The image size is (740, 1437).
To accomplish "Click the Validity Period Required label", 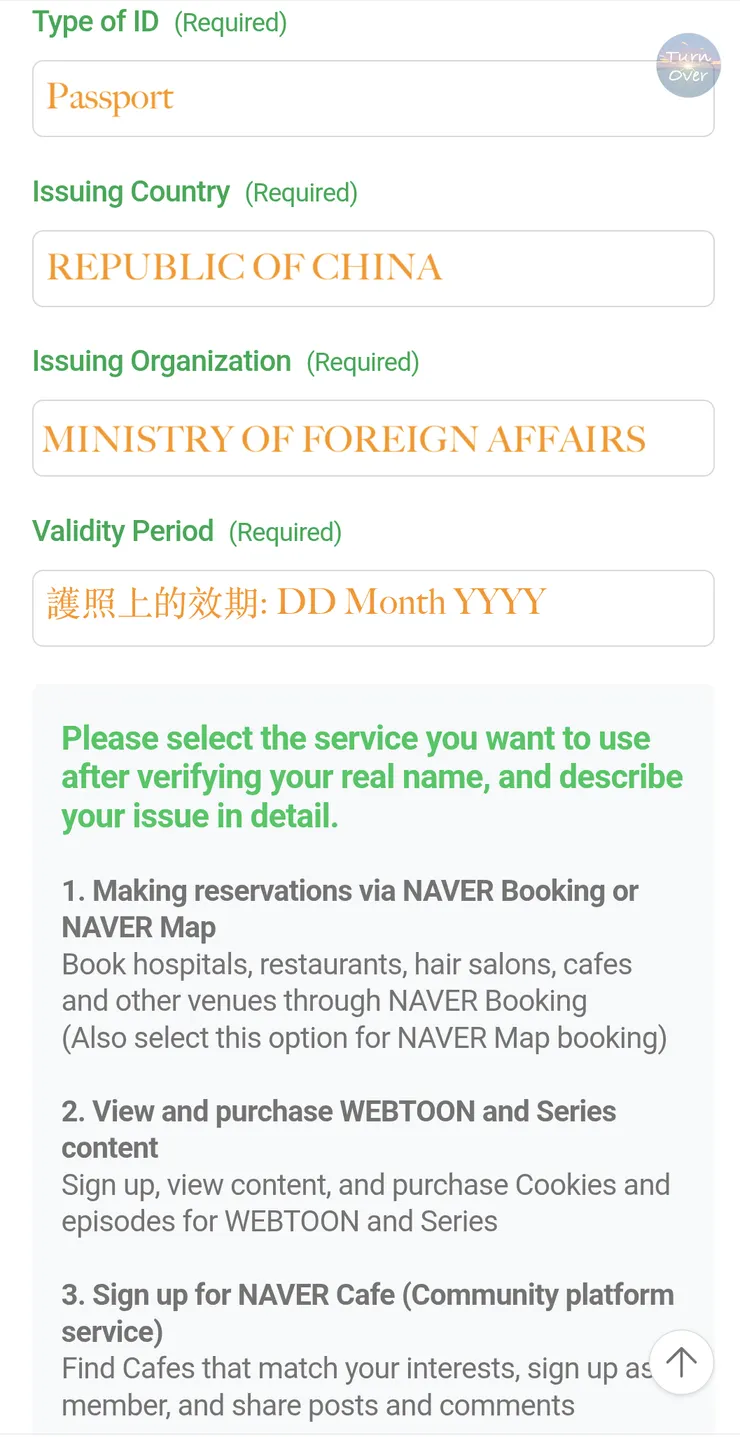I will coord(285,532).
